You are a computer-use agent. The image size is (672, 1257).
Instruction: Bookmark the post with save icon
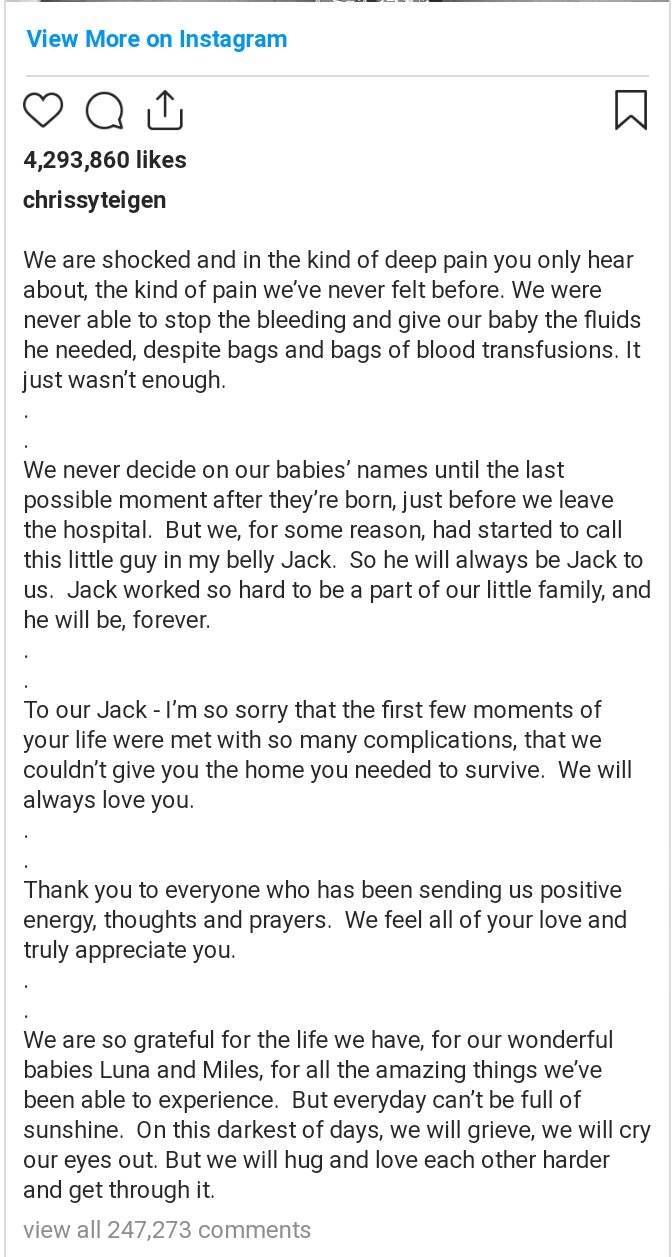(x=630, y=110)
